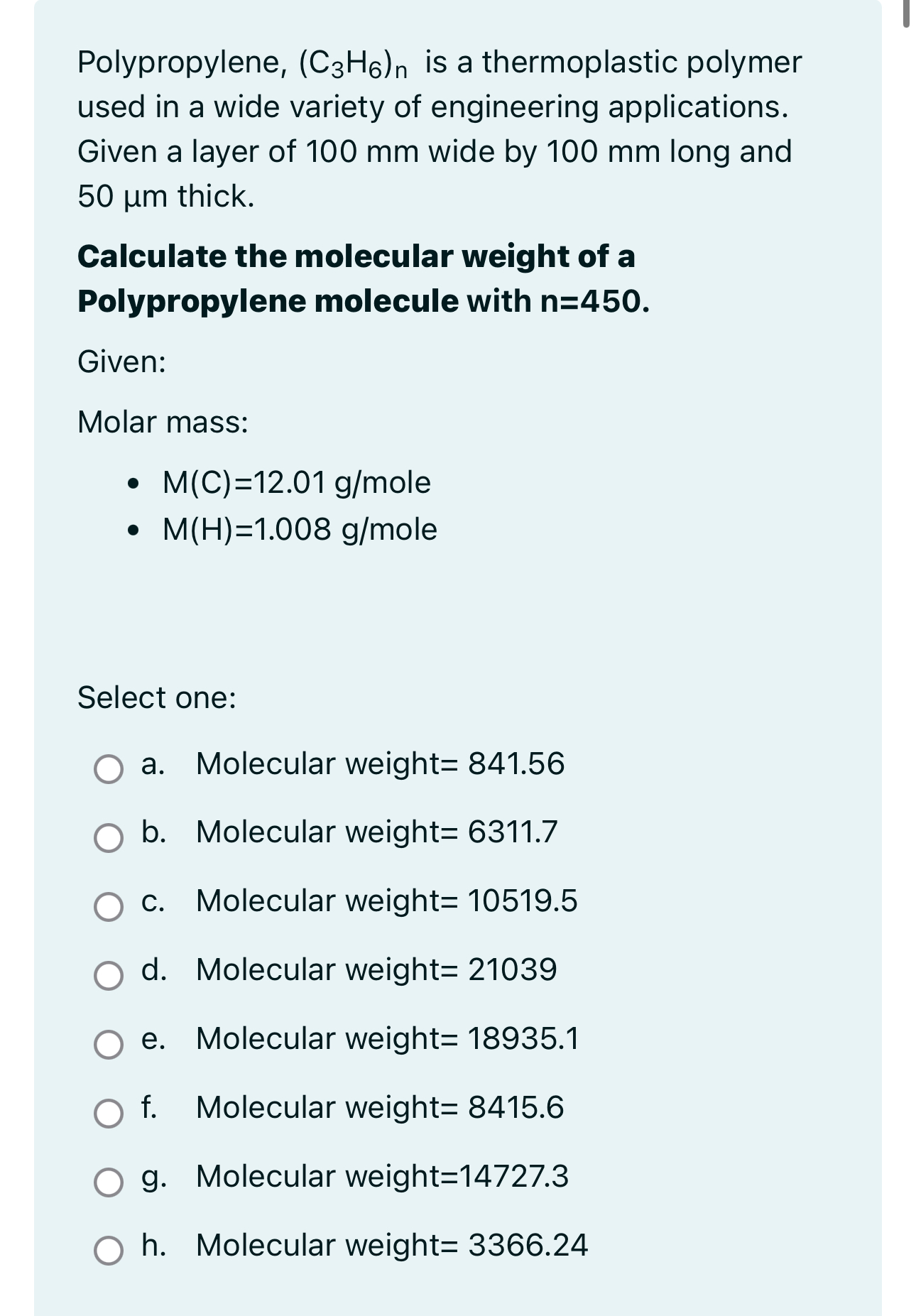This screenshot has width=916, height=1316.
Task: Select option d, Molecular weight 21039
Action: 109,975
